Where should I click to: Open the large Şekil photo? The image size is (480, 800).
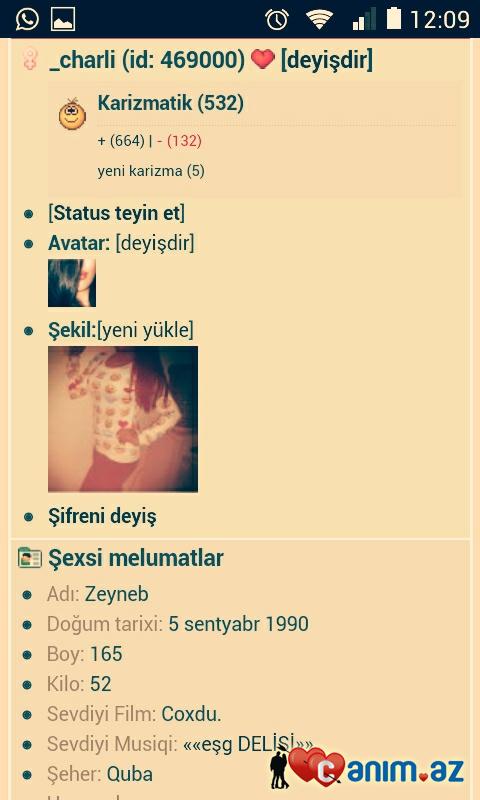coord(123,419)
